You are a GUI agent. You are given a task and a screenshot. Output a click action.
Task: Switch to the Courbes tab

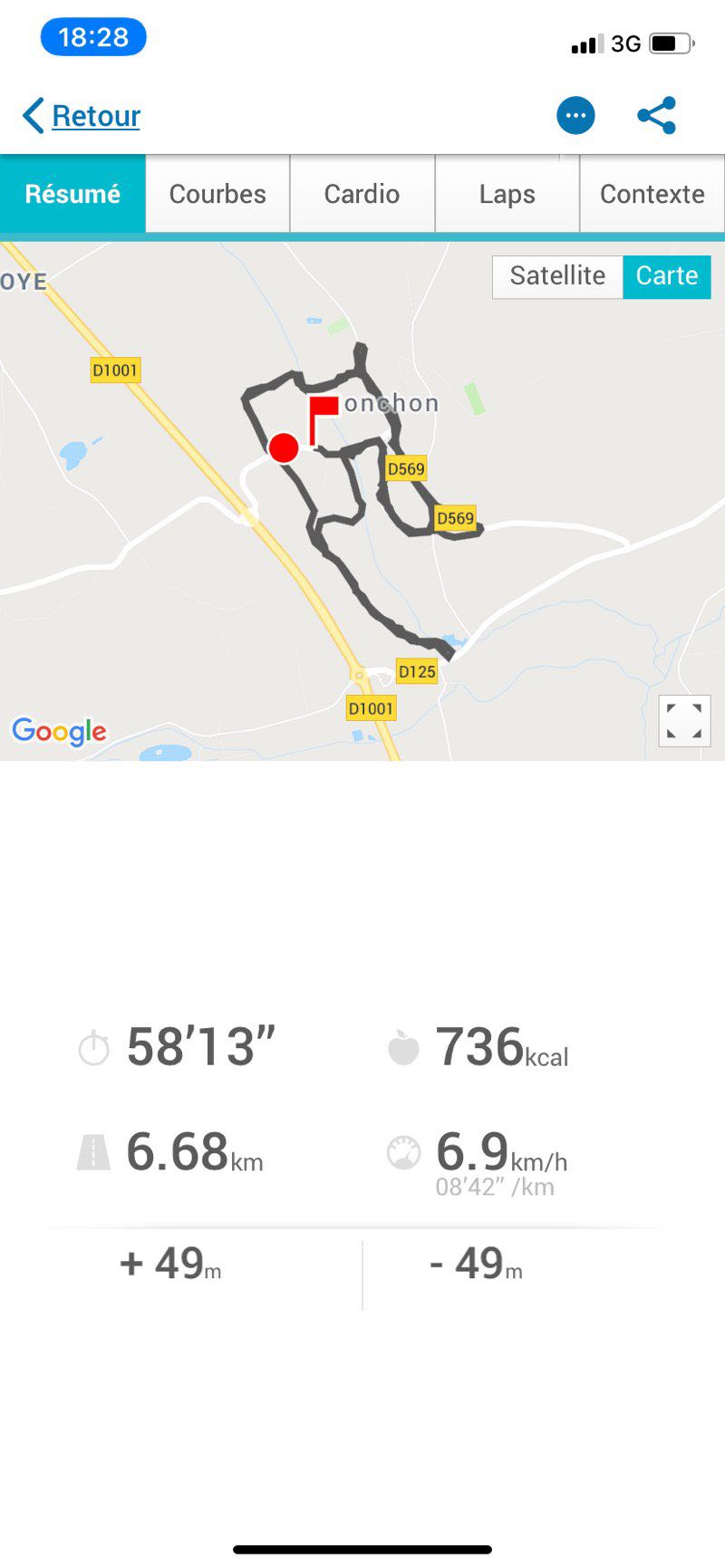point(217,194)
